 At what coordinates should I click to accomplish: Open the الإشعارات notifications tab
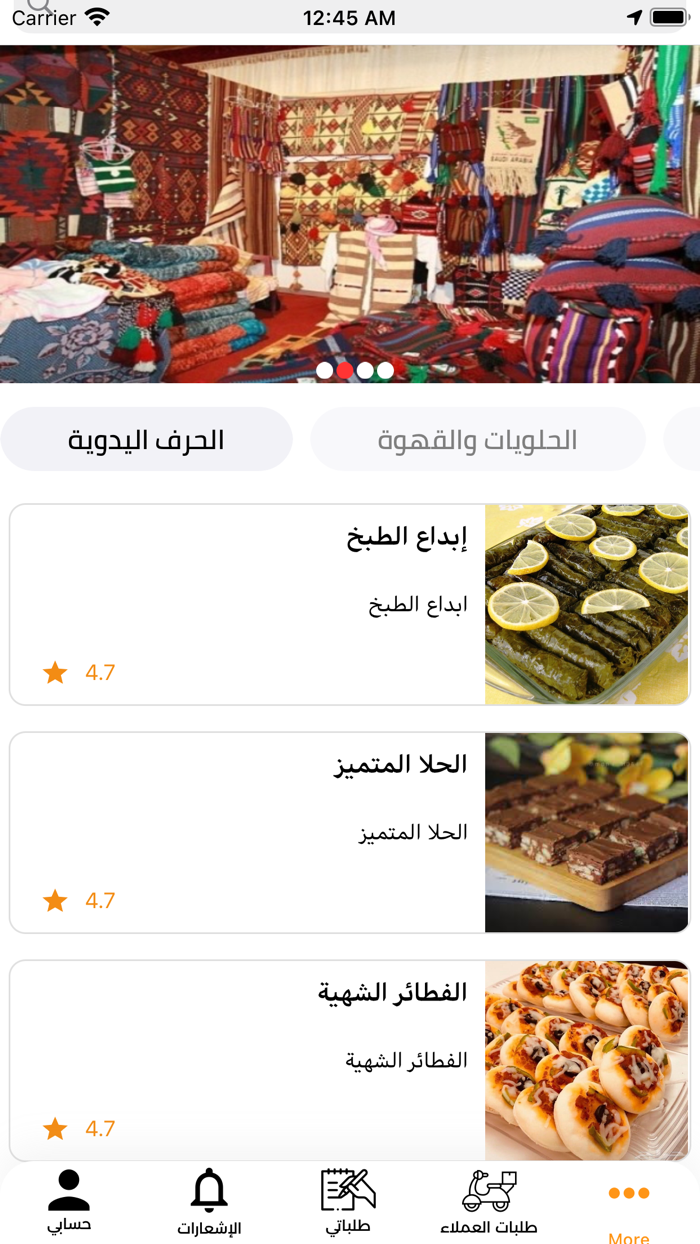tap(209, 1201)
